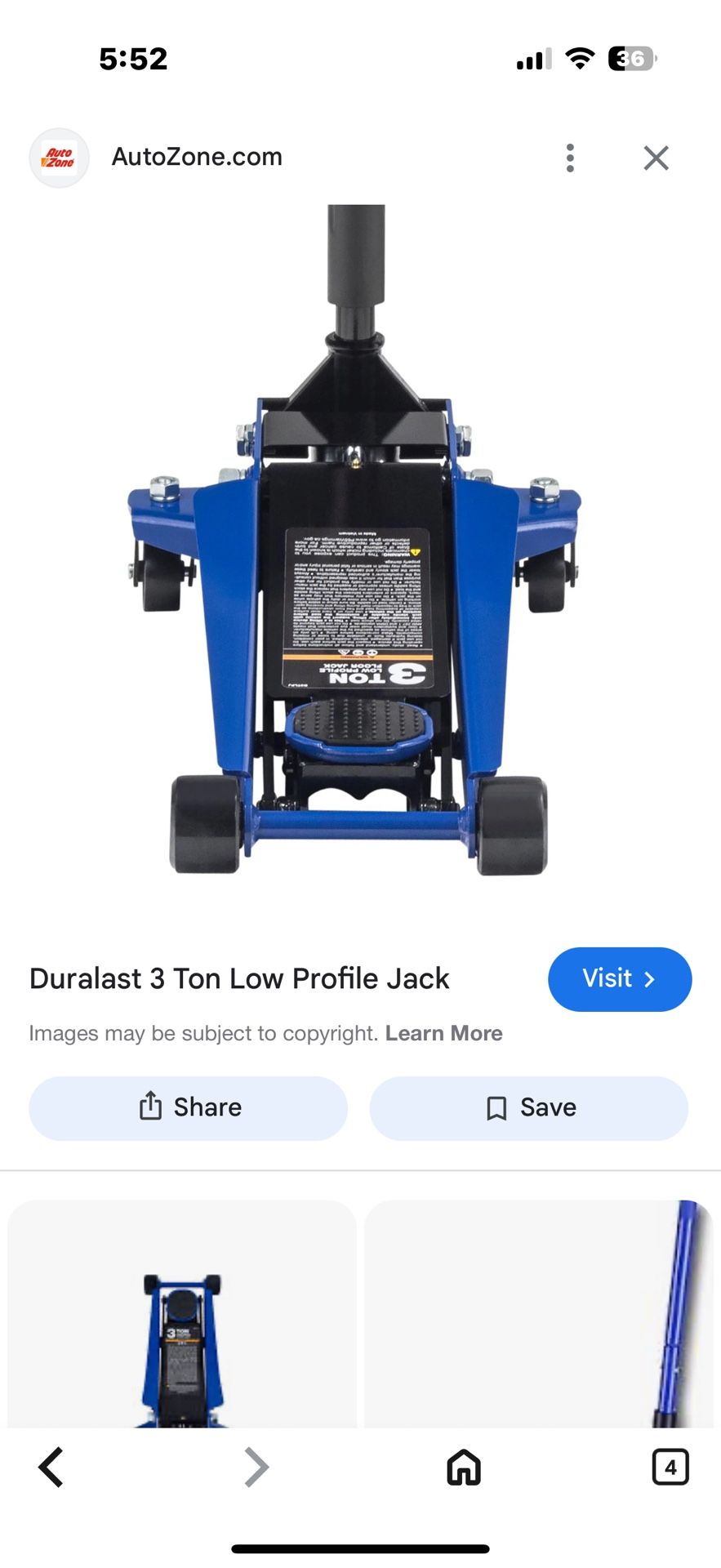The width and height of the screenshot is (721, 1568).
Task: Open AutoZone.com source header
Action: point(197,157)
